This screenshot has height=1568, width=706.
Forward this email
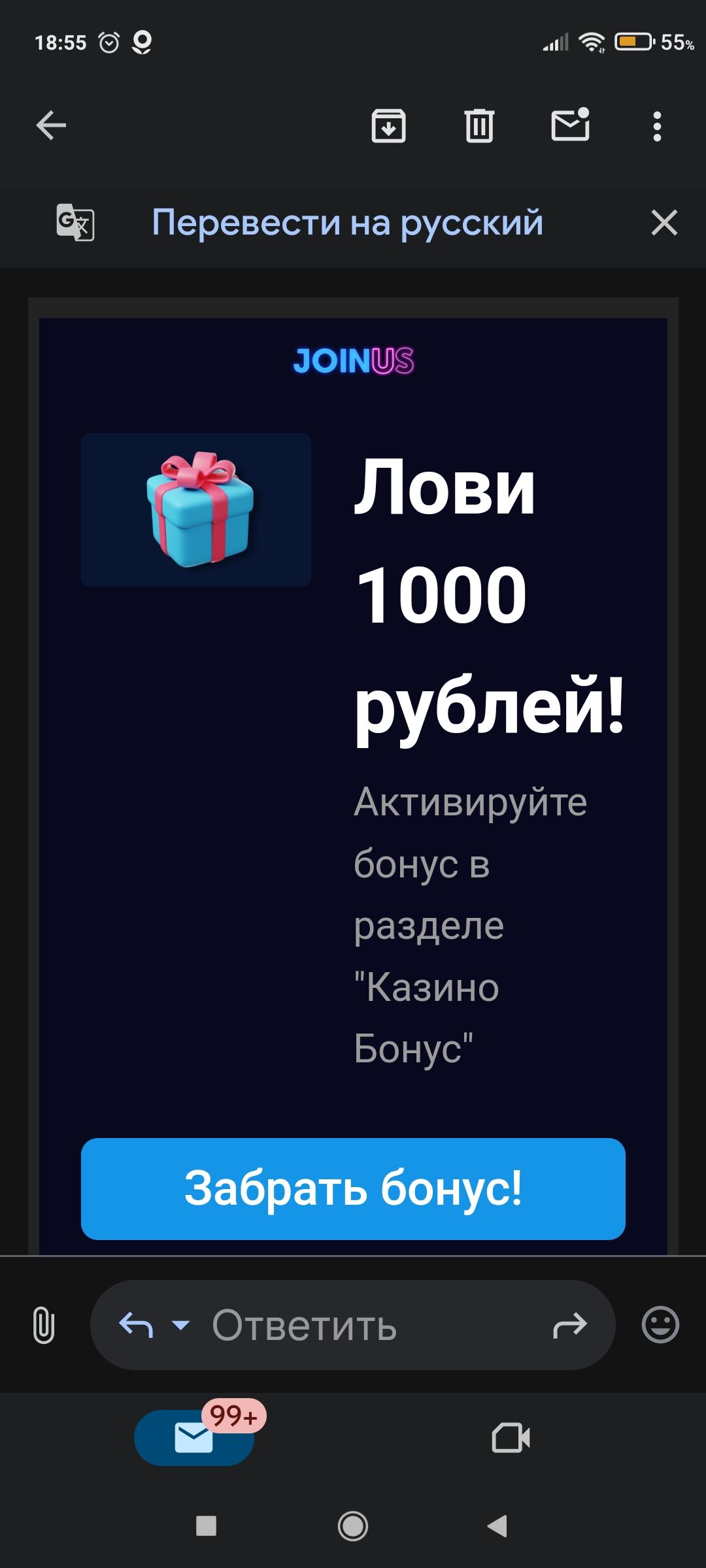coord(570,1325)
